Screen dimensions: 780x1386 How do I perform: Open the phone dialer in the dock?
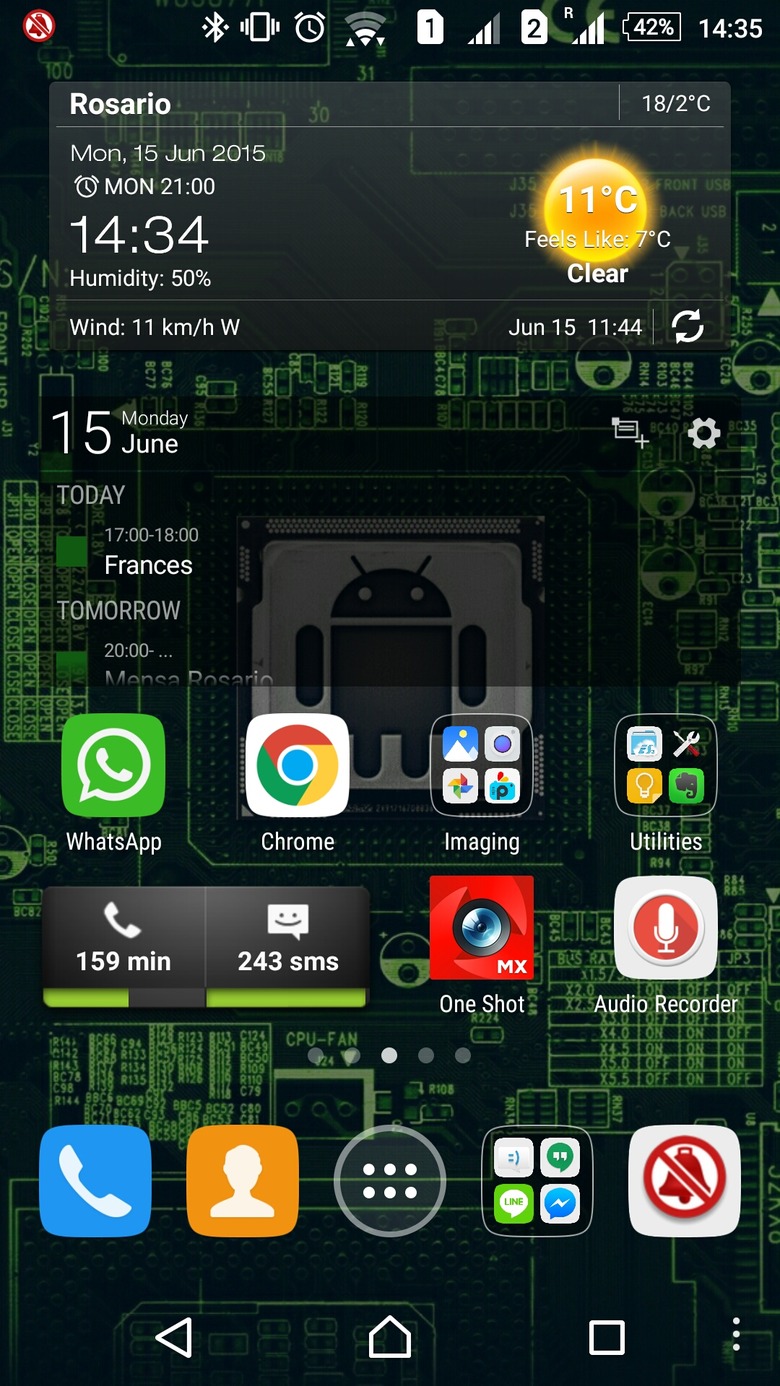(95, 1181)
